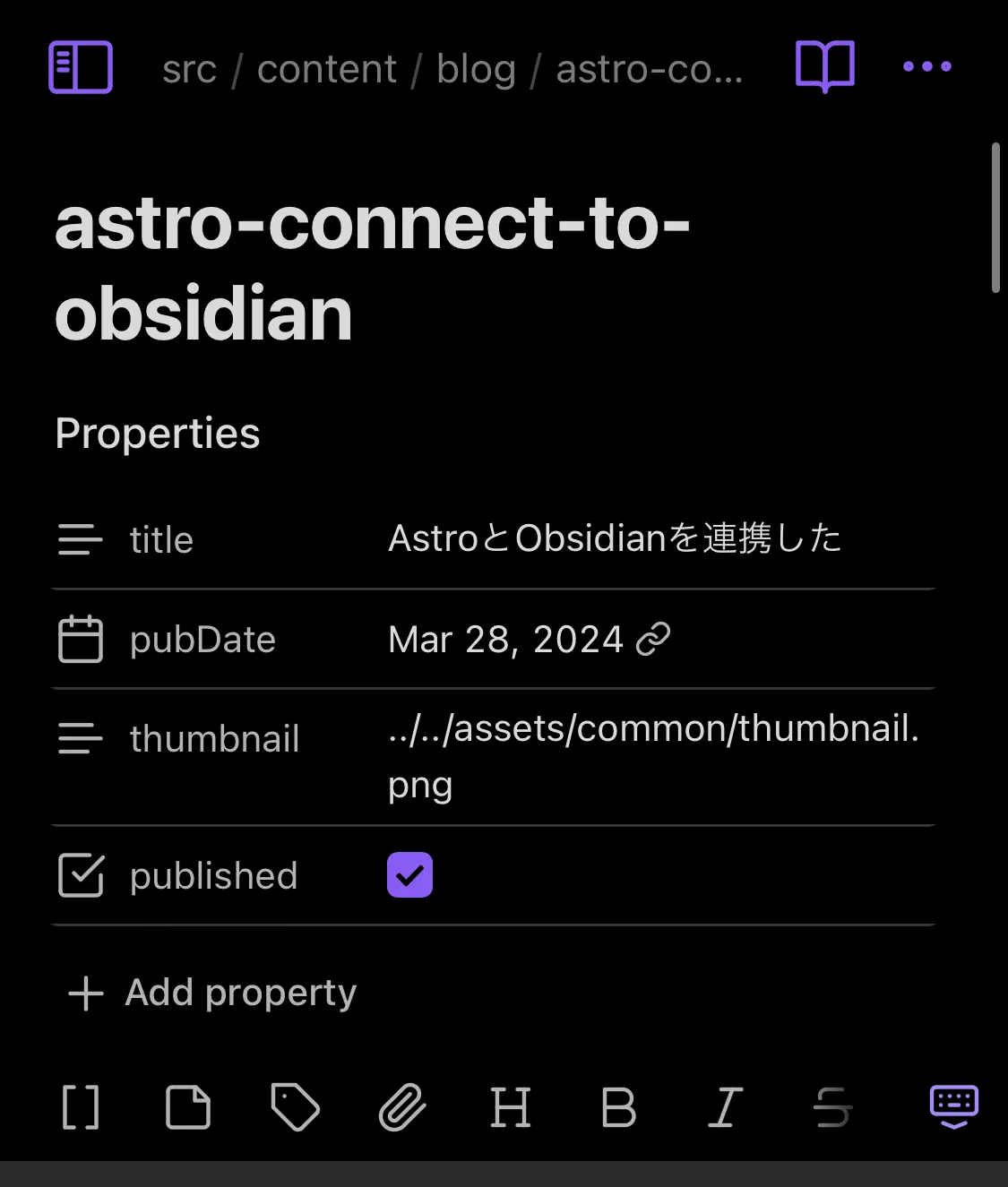
Task: Open the left sidebar panel
Action: (x=81, y=67)
